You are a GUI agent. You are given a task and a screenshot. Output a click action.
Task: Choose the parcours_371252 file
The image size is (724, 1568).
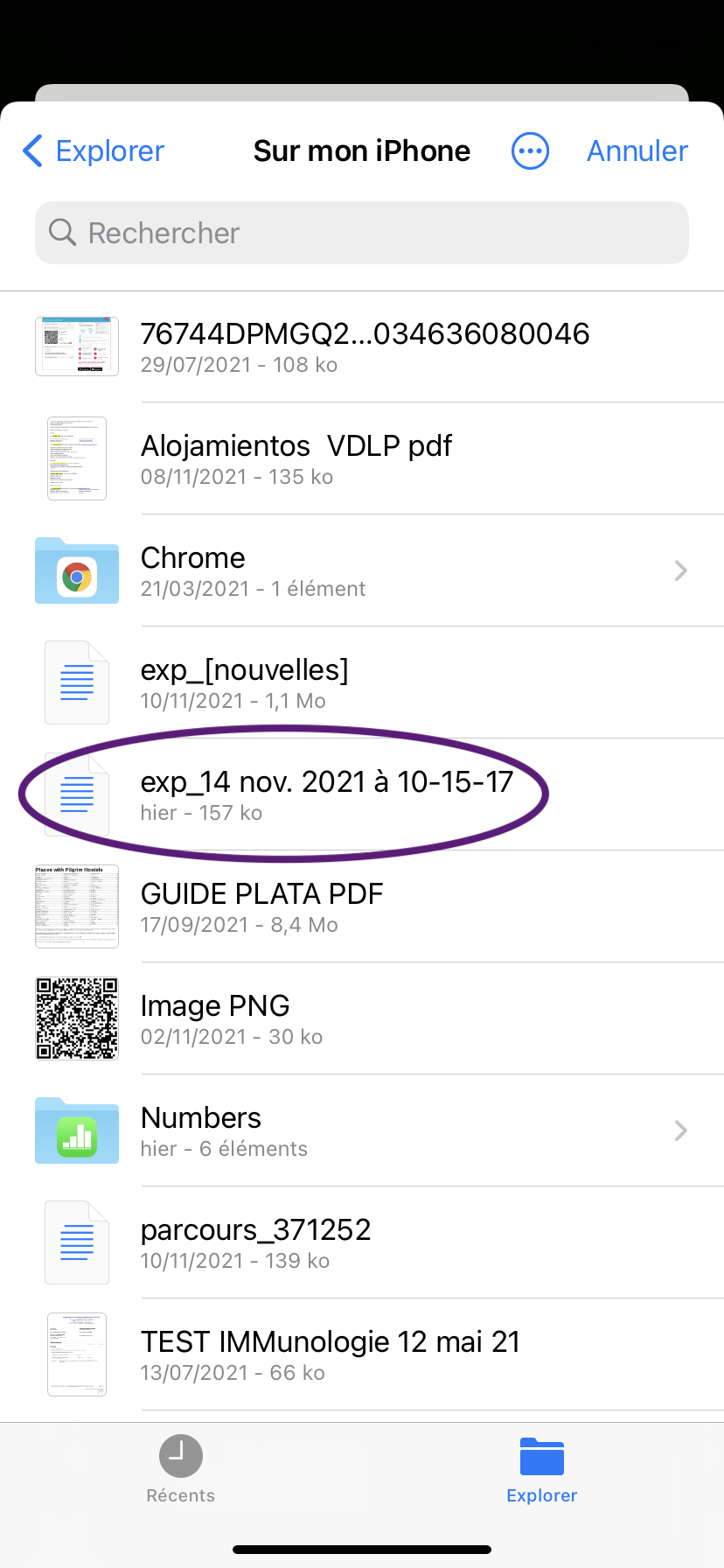pos(255,1242)
